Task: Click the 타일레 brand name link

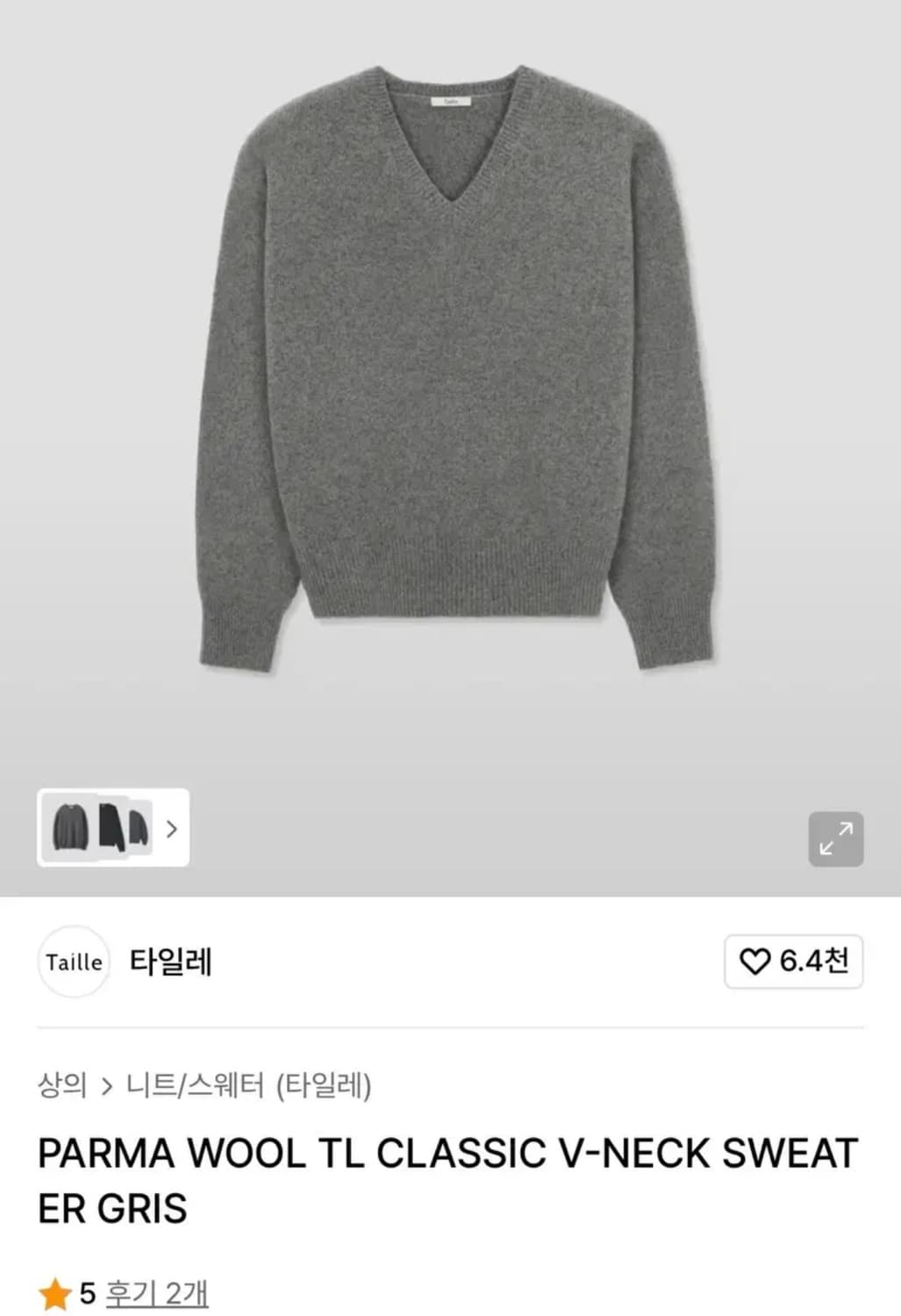Action: point(171,962)
